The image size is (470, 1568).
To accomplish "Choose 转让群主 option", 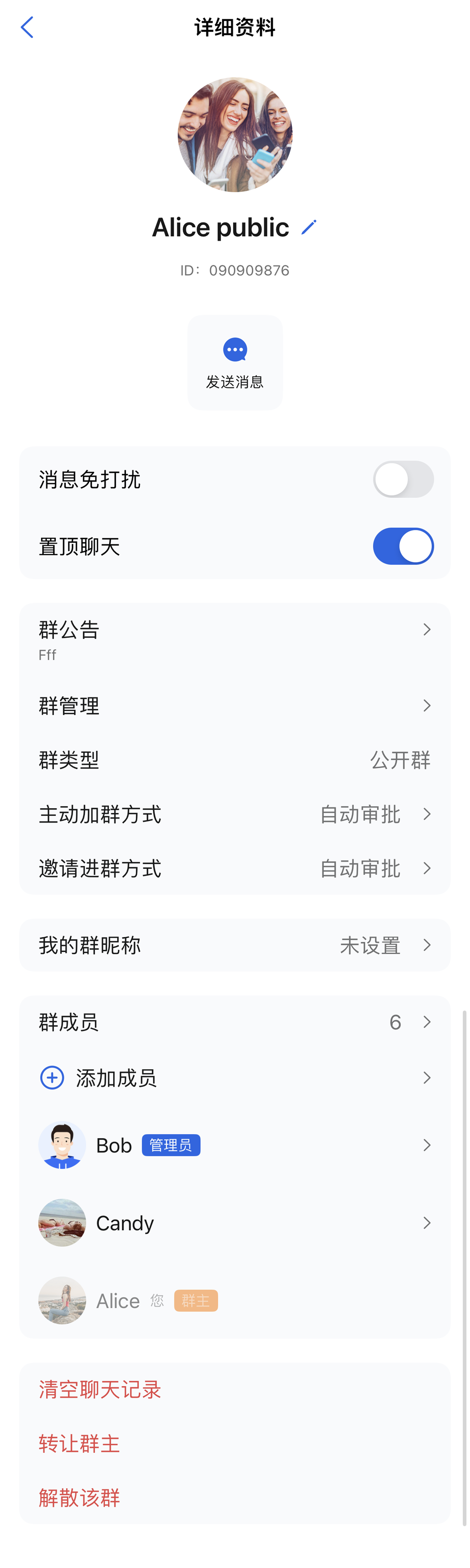I will point(80,1443).
